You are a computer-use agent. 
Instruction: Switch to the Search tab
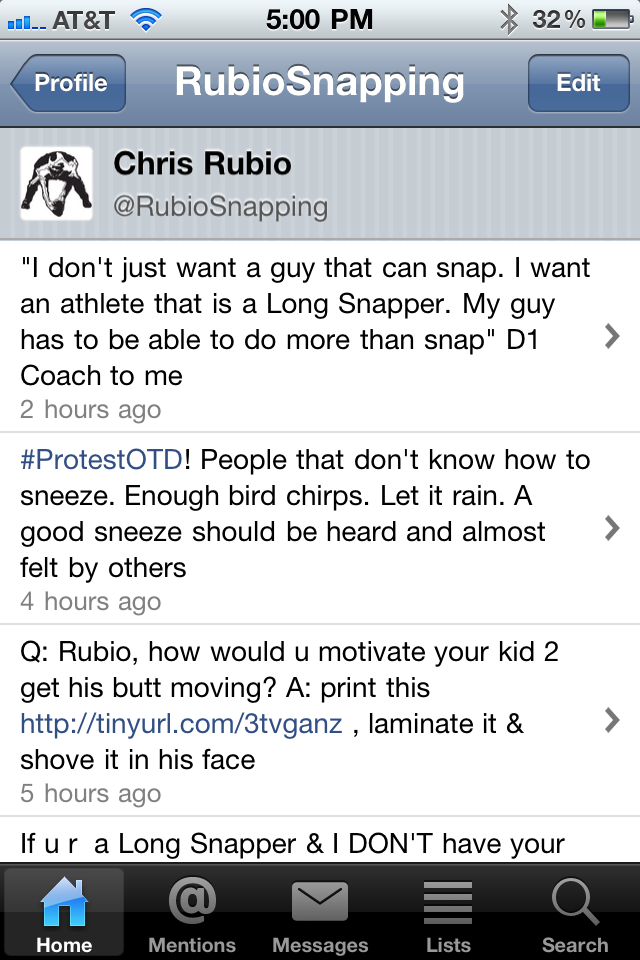pos(575,912)
